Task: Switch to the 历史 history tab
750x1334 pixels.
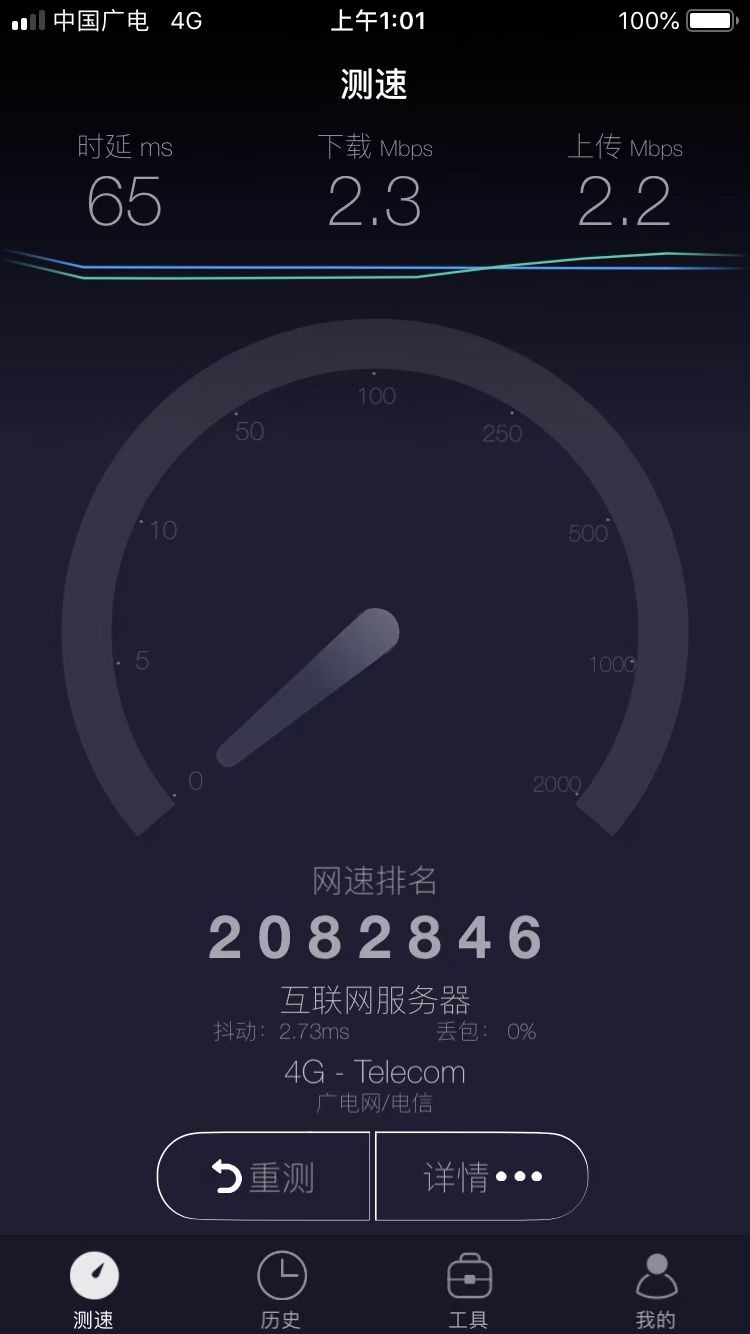Action: [281, 1289]
